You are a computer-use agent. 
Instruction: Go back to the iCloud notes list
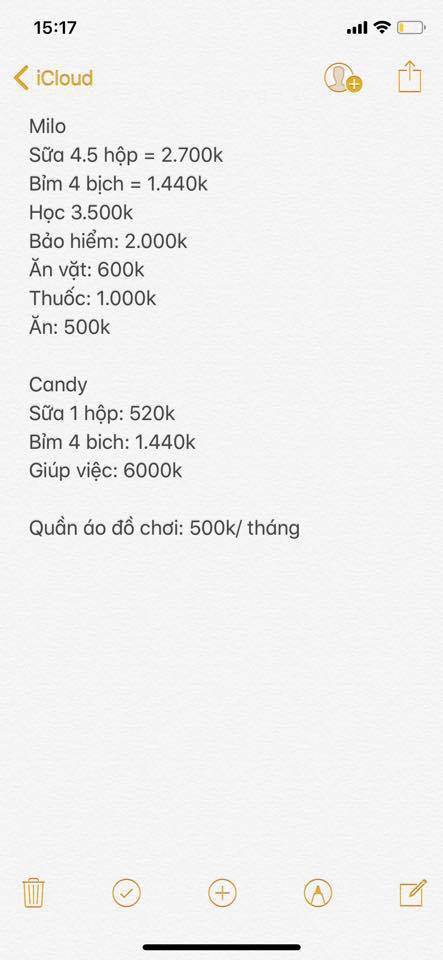pyautogui.click(x=53, y=78)
